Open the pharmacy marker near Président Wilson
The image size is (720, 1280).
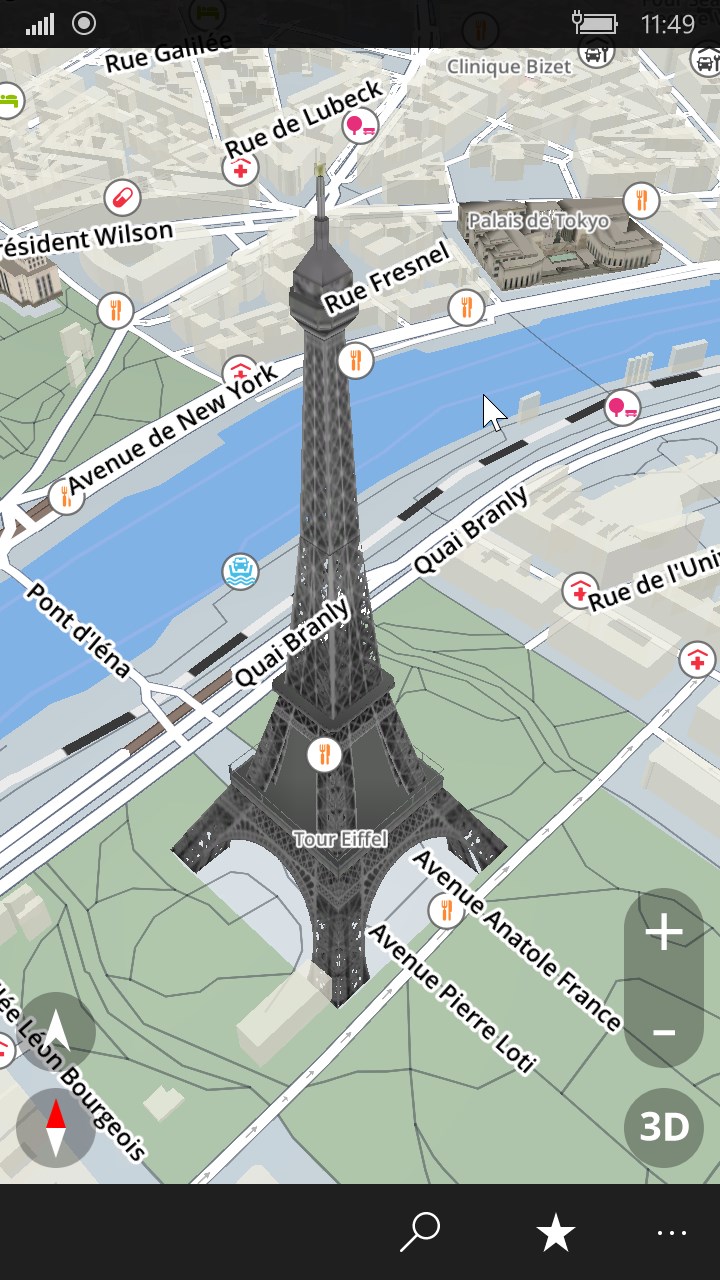click(x=122, y=197)
